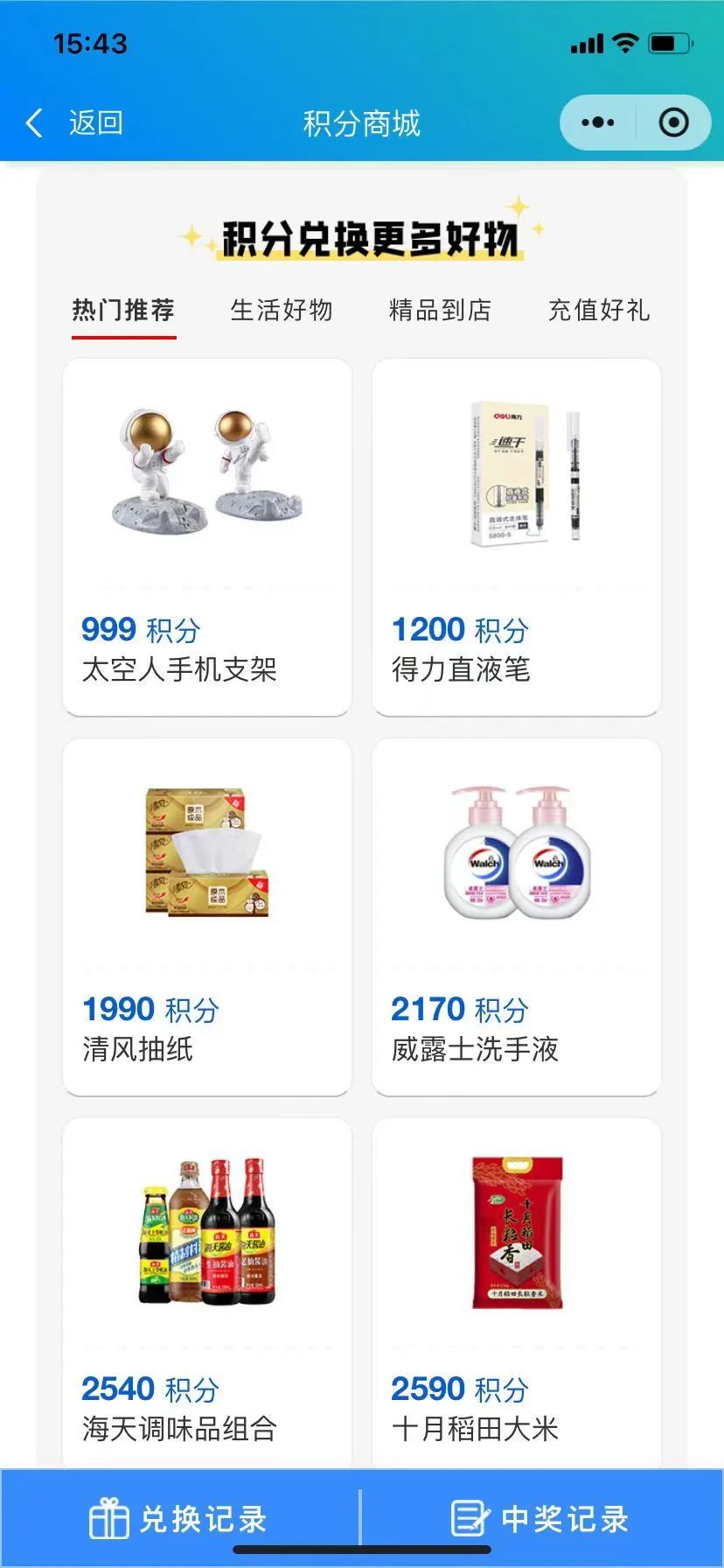View the 威露士洗手液 product card
724x1568 pixels.
[517, 916]
